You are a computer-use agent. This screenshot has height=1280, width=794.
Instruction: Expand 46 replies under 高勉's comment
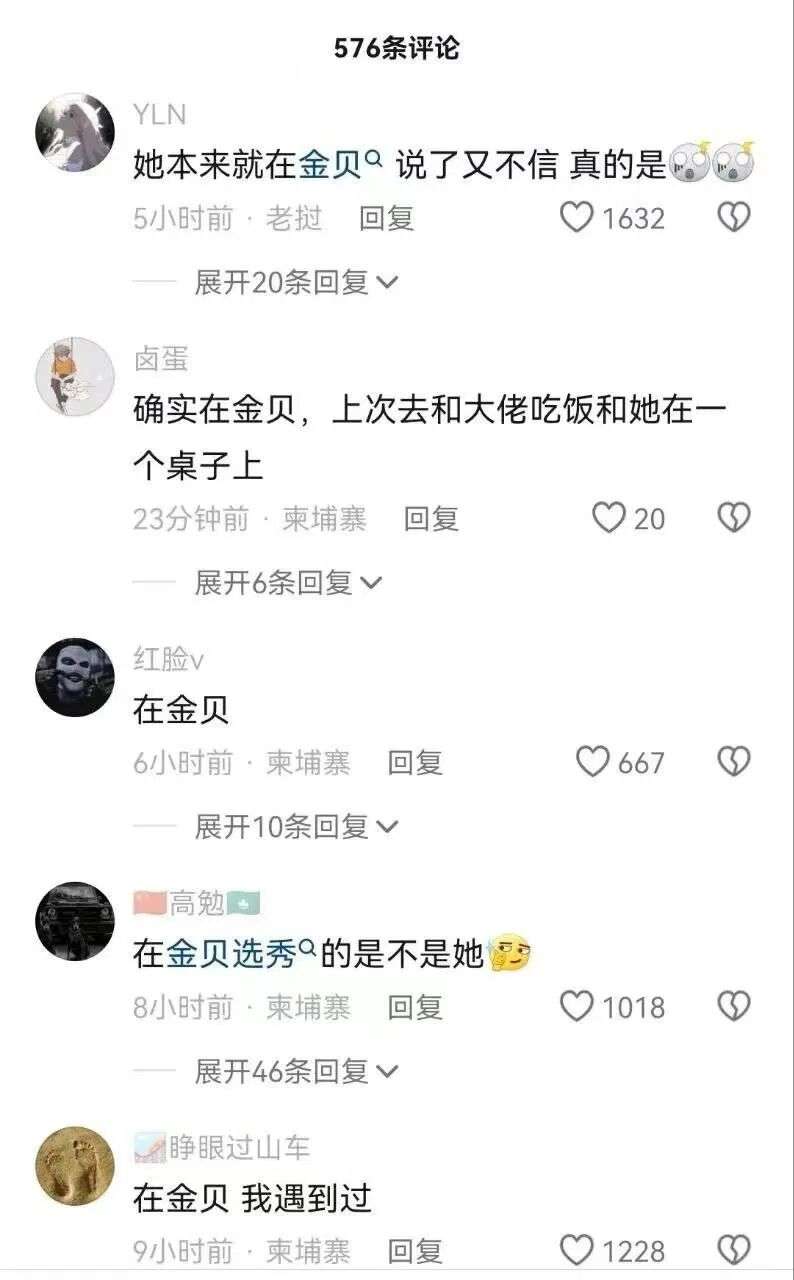click(x=296, y=1071)
